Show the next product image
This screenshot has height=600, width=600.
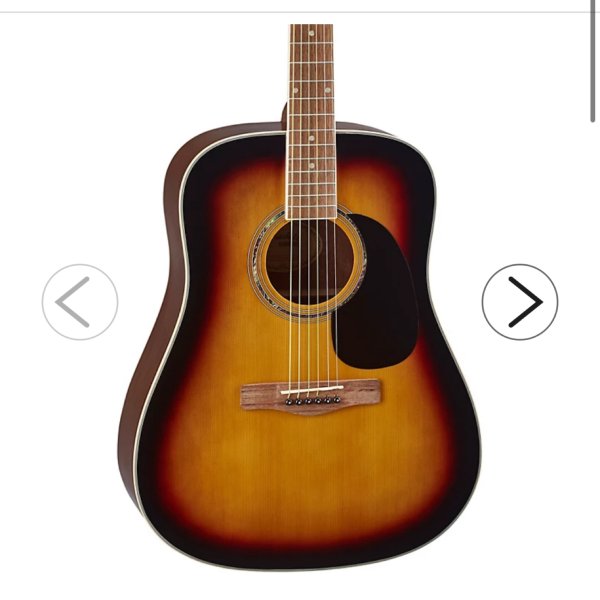click(x=520, y=302)
